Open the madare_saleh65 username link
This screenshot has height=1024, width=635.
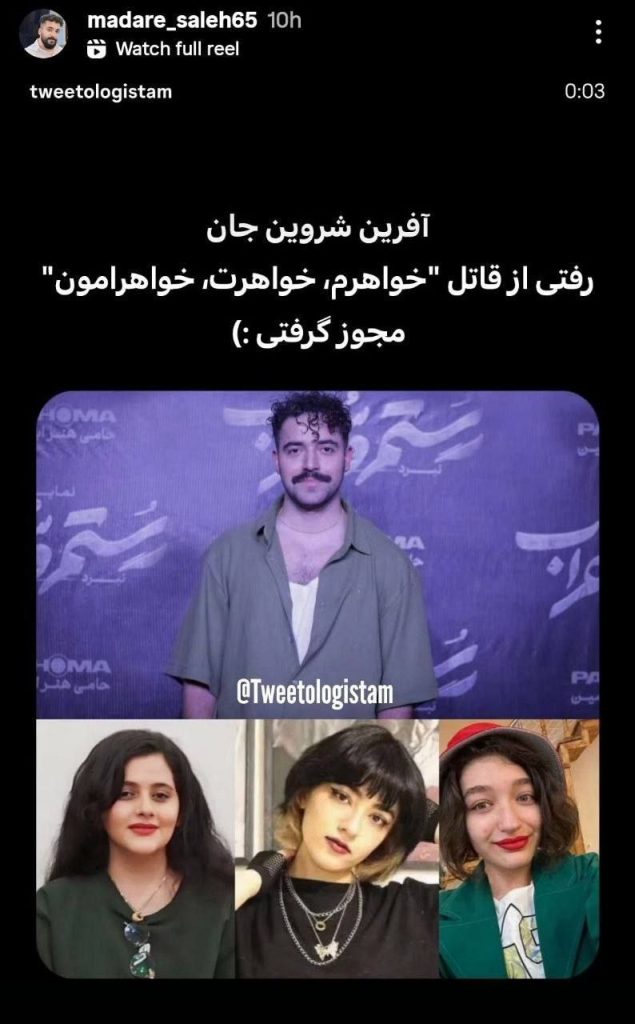[x=173, y=21]
